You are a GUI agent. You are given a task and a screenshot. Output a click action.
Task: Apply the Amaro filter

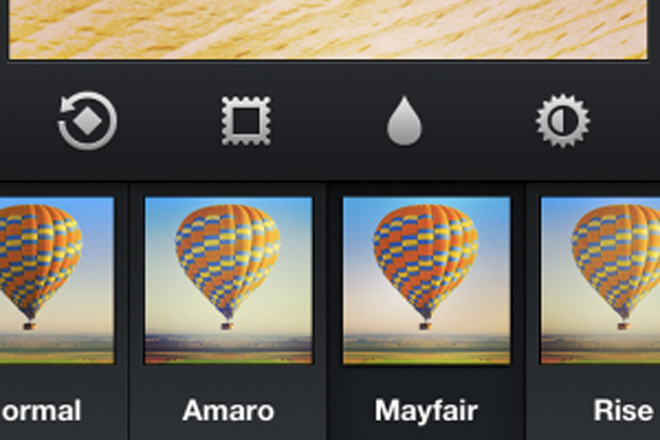click(x=228, y=281)
